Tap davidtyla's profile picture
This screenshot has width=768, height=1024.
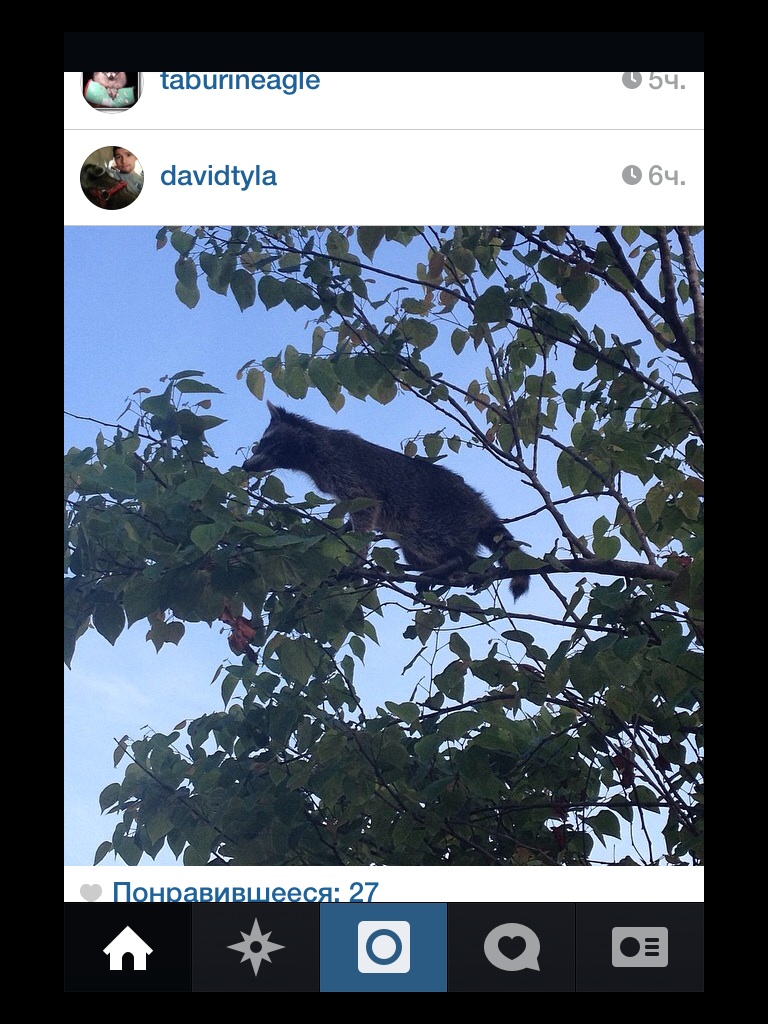(112, 178)
